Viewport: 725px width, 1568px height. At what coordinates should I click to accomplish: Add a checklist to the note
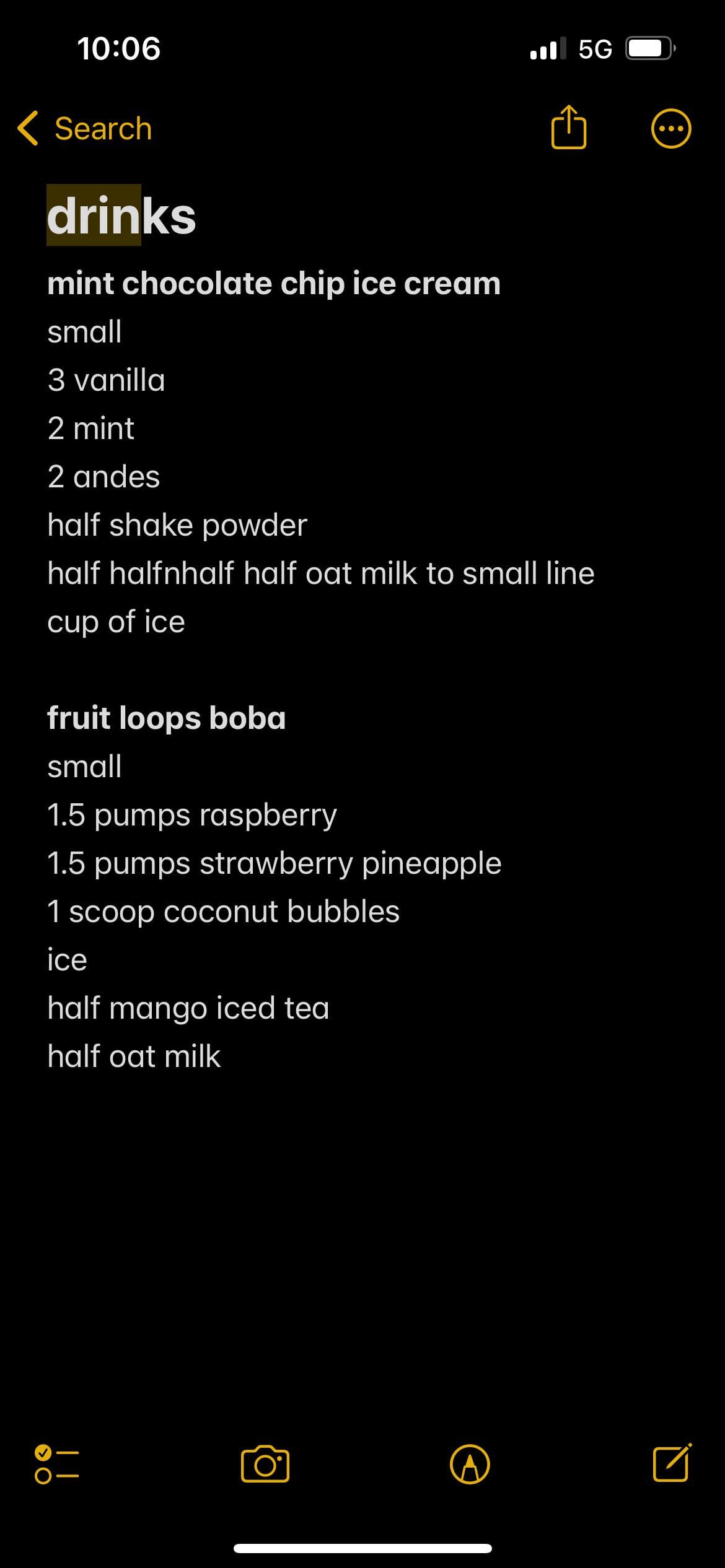(56, 1465)
